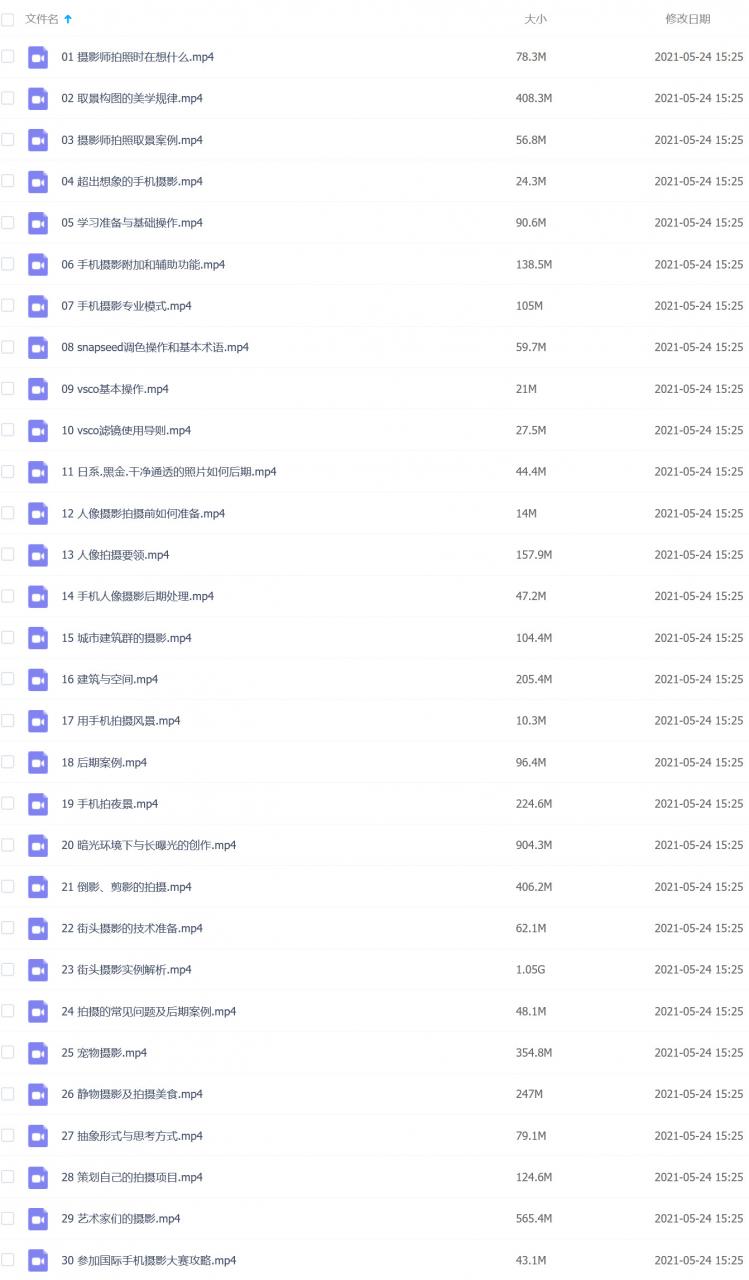This screenshot has height=1280, width=749.
Task: Open 26 静物摄影及拍摄美食.mp4
Action: click(x=132, y=1094)
